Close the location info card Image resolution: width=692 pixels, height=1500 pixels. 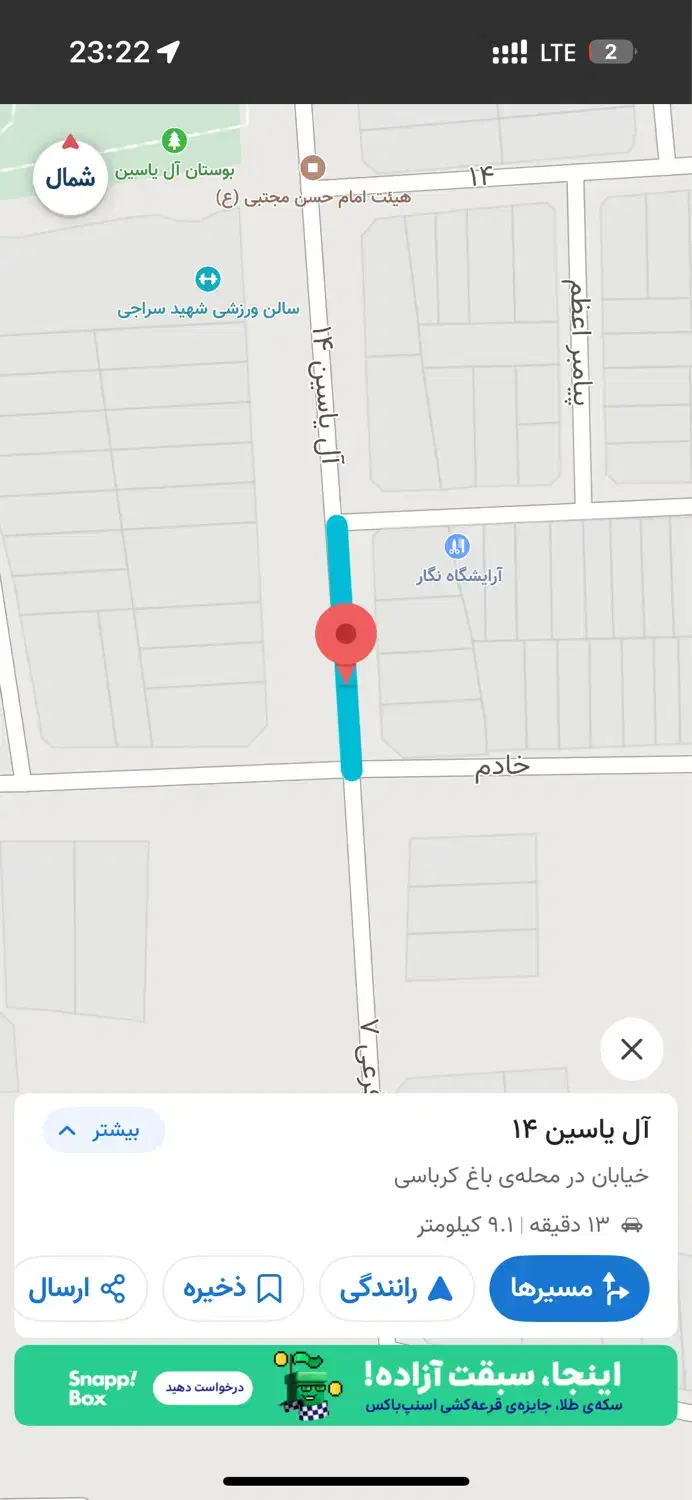(x=631, y=1049)
